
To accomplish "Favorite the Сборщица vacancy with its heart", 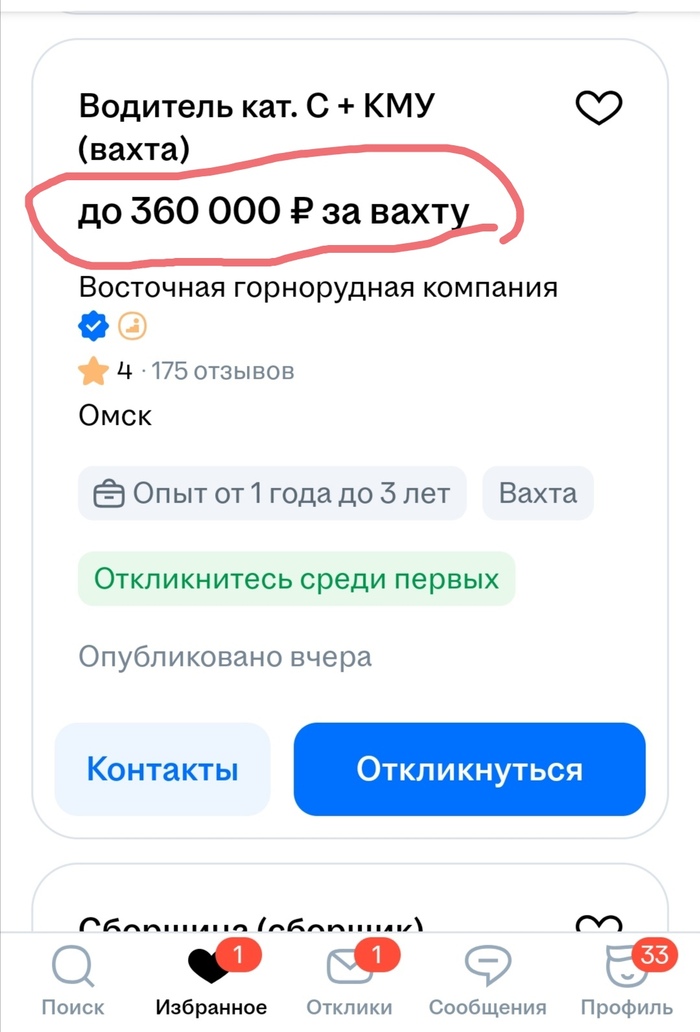I will (599, 924).
